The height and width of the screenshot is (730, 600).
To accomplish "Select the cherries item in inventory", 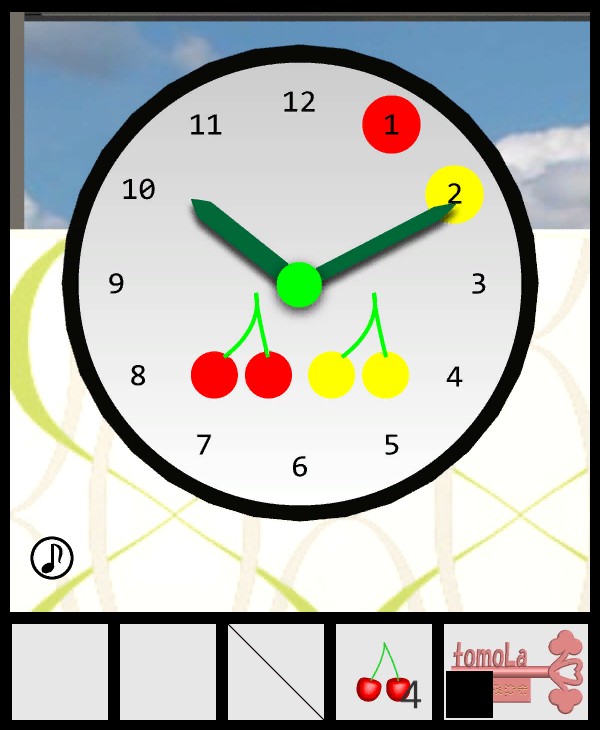I will tap(384, 672).
